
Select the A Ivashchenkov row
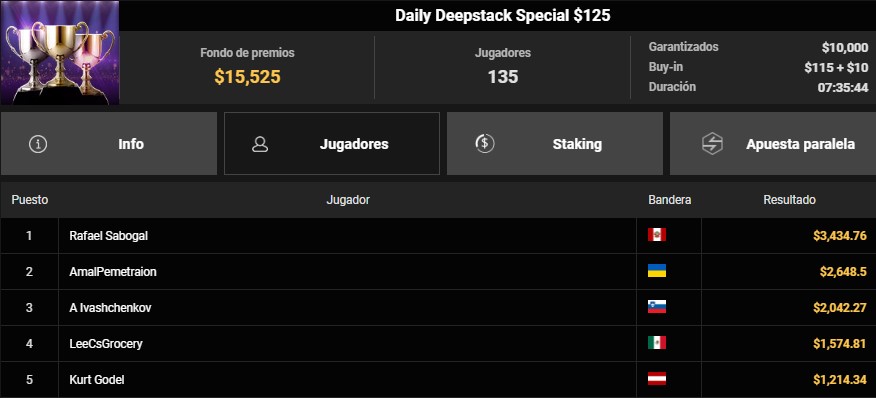(x=438, y=307)
